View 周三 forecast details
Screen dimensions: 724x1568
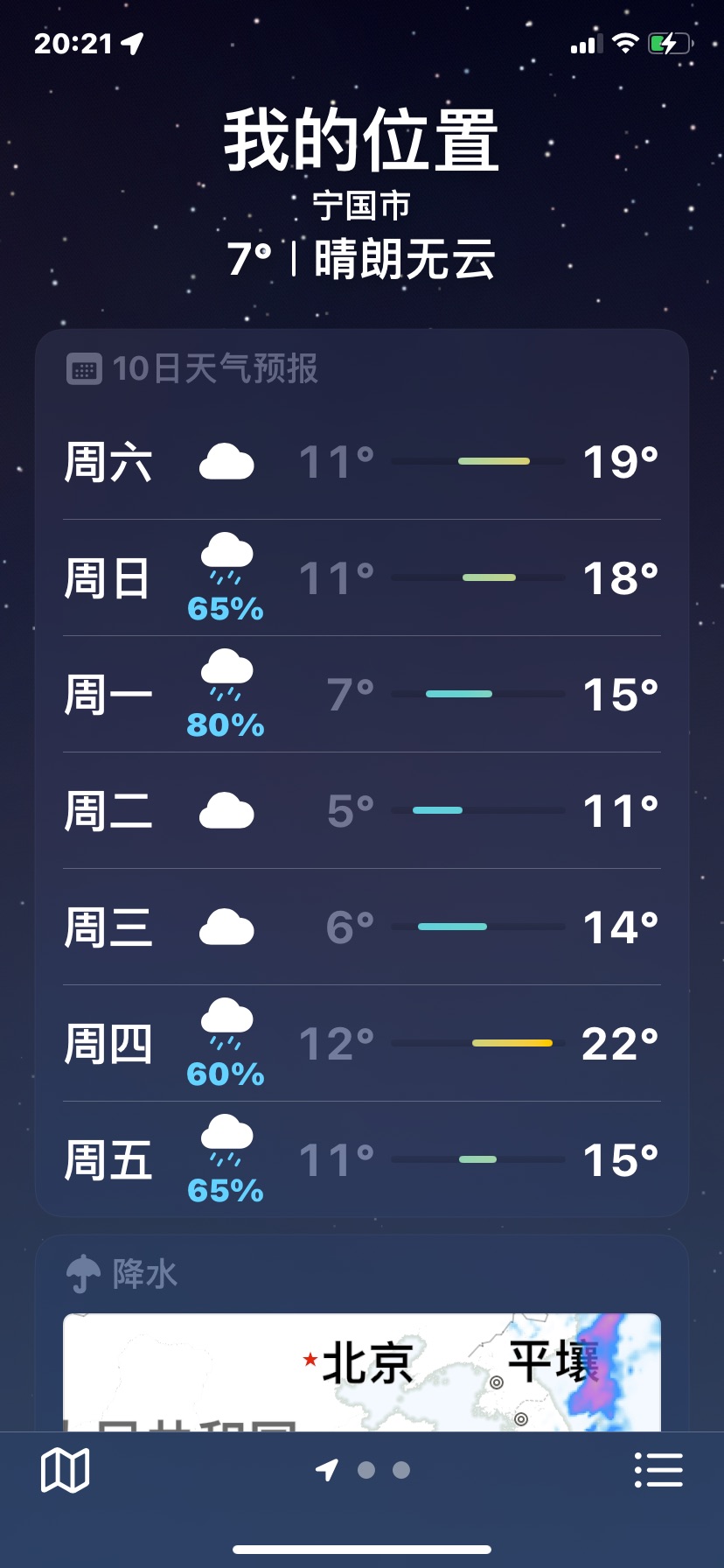(362, 927)
